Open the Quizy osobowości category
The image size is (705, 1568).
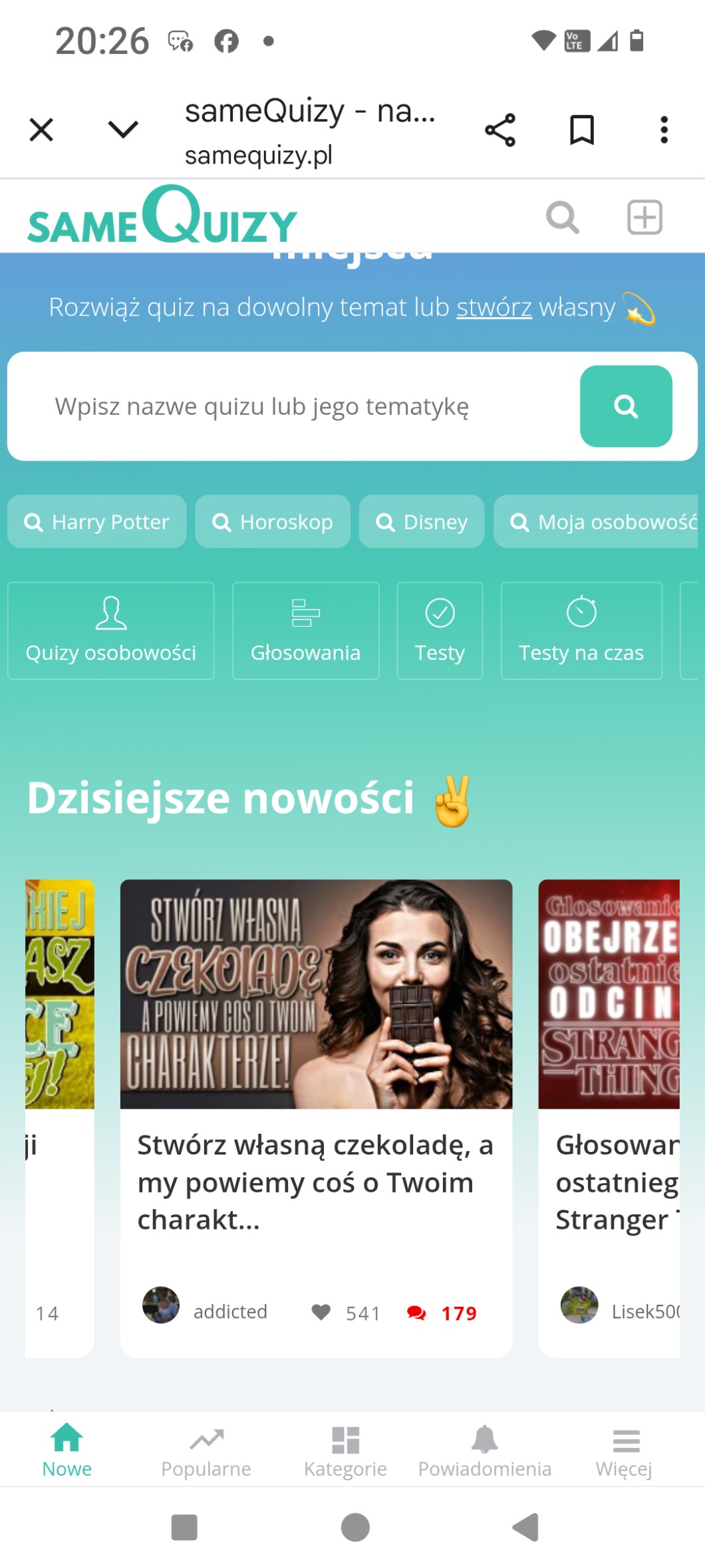[111, 631]
